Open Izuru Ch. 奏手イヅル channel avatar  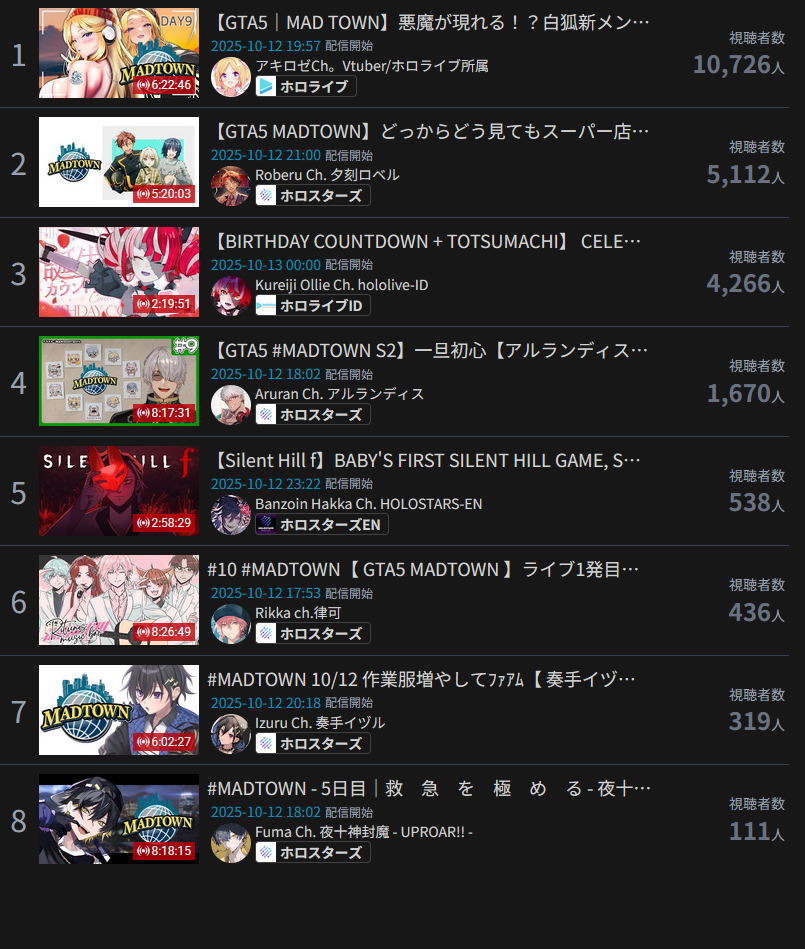231,733
